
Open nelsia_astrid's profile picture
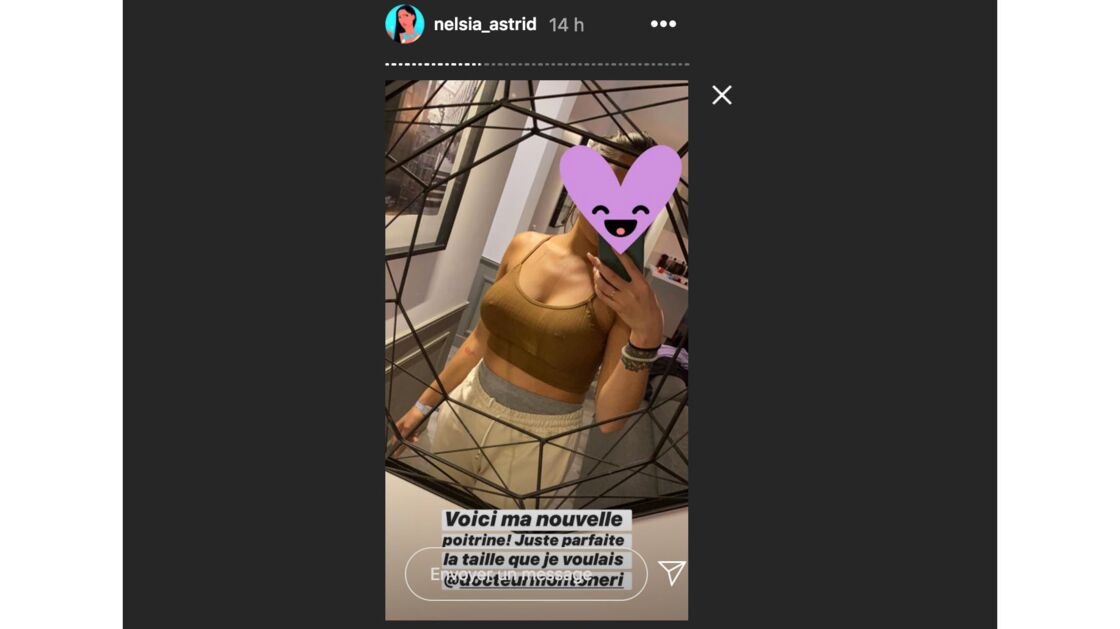tap(405, 24)
